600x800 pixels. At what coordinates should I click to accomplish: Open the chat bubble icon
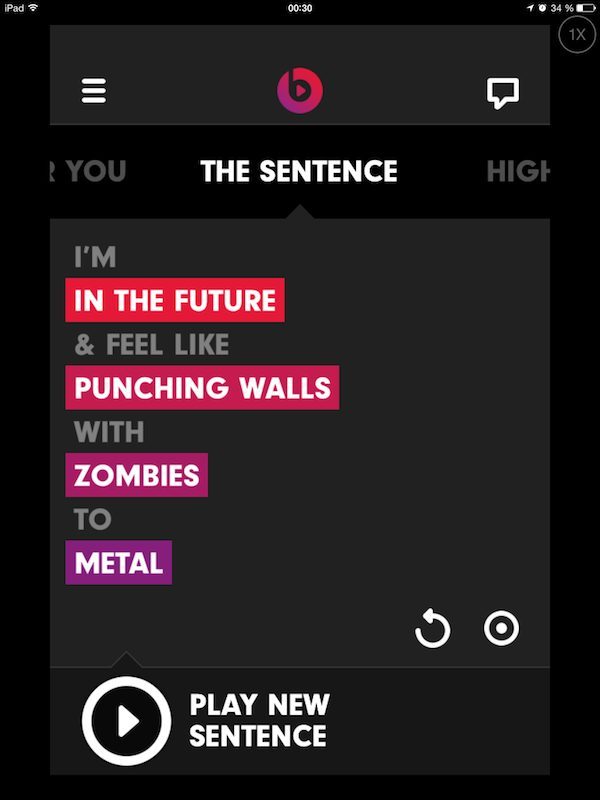502,93
